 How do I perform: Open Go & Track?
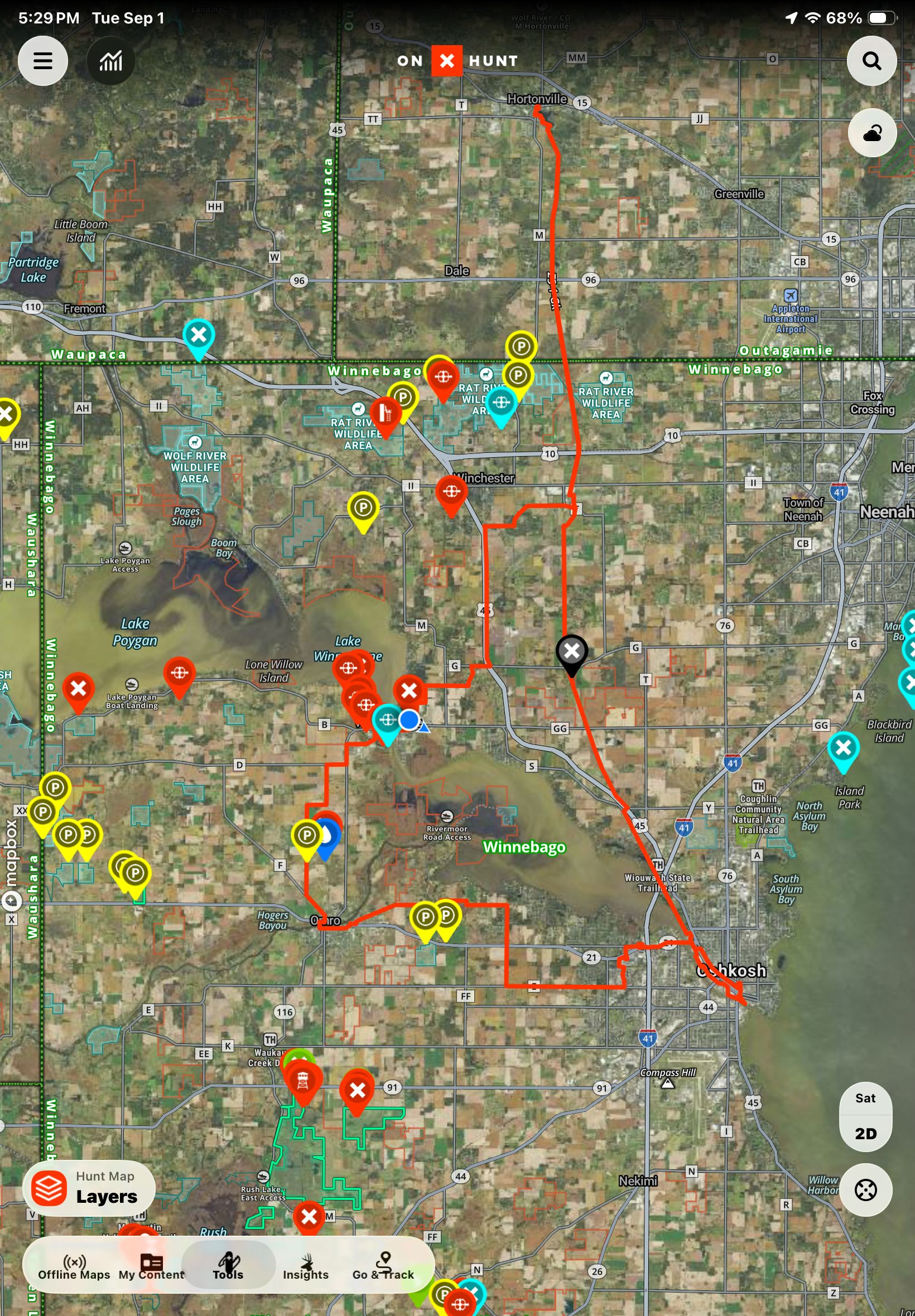383,1267
